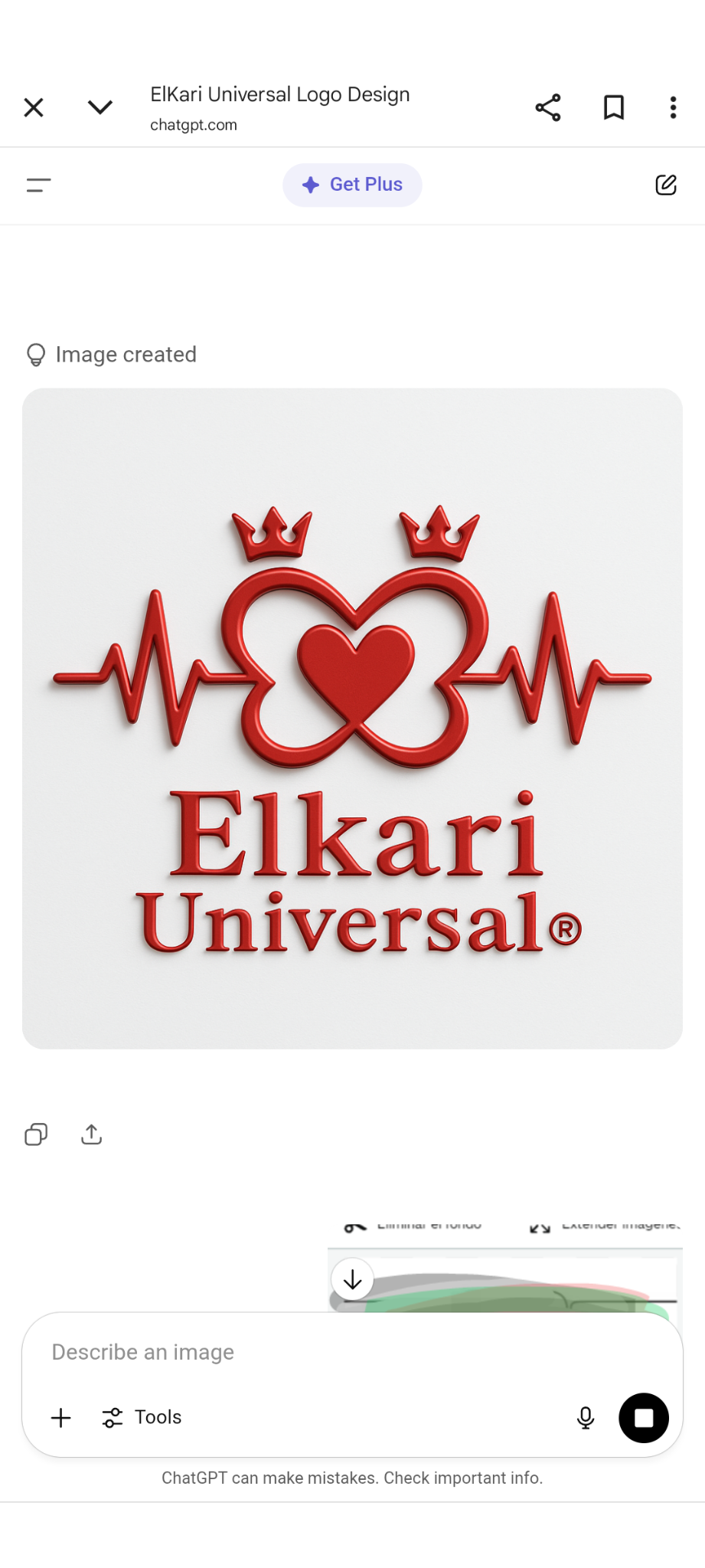Viewport: 705px width, 1568px height.
Task: Tap Get Plus
Action: (352, 185)
